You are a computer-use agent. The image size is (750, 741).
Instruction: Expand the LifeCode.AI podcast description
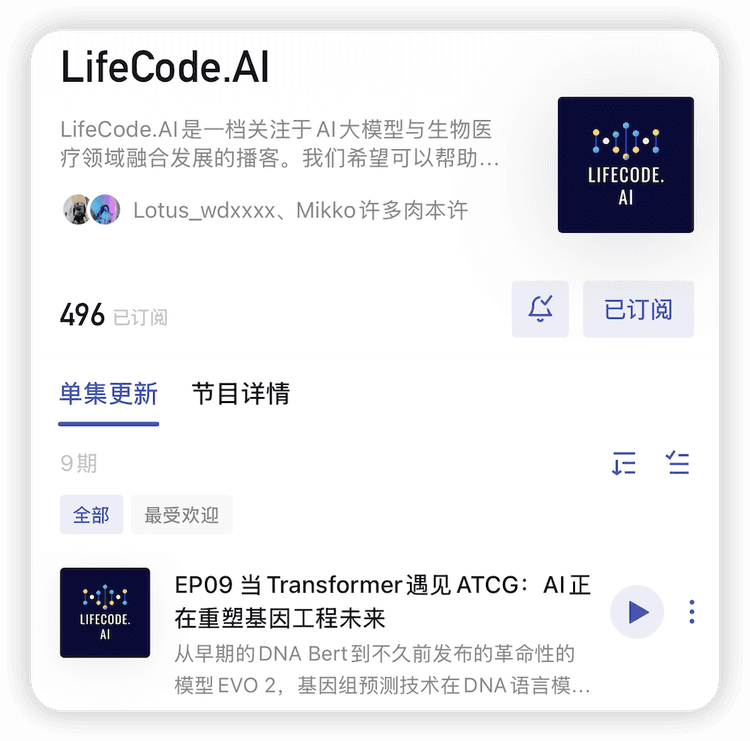[280, 144]
